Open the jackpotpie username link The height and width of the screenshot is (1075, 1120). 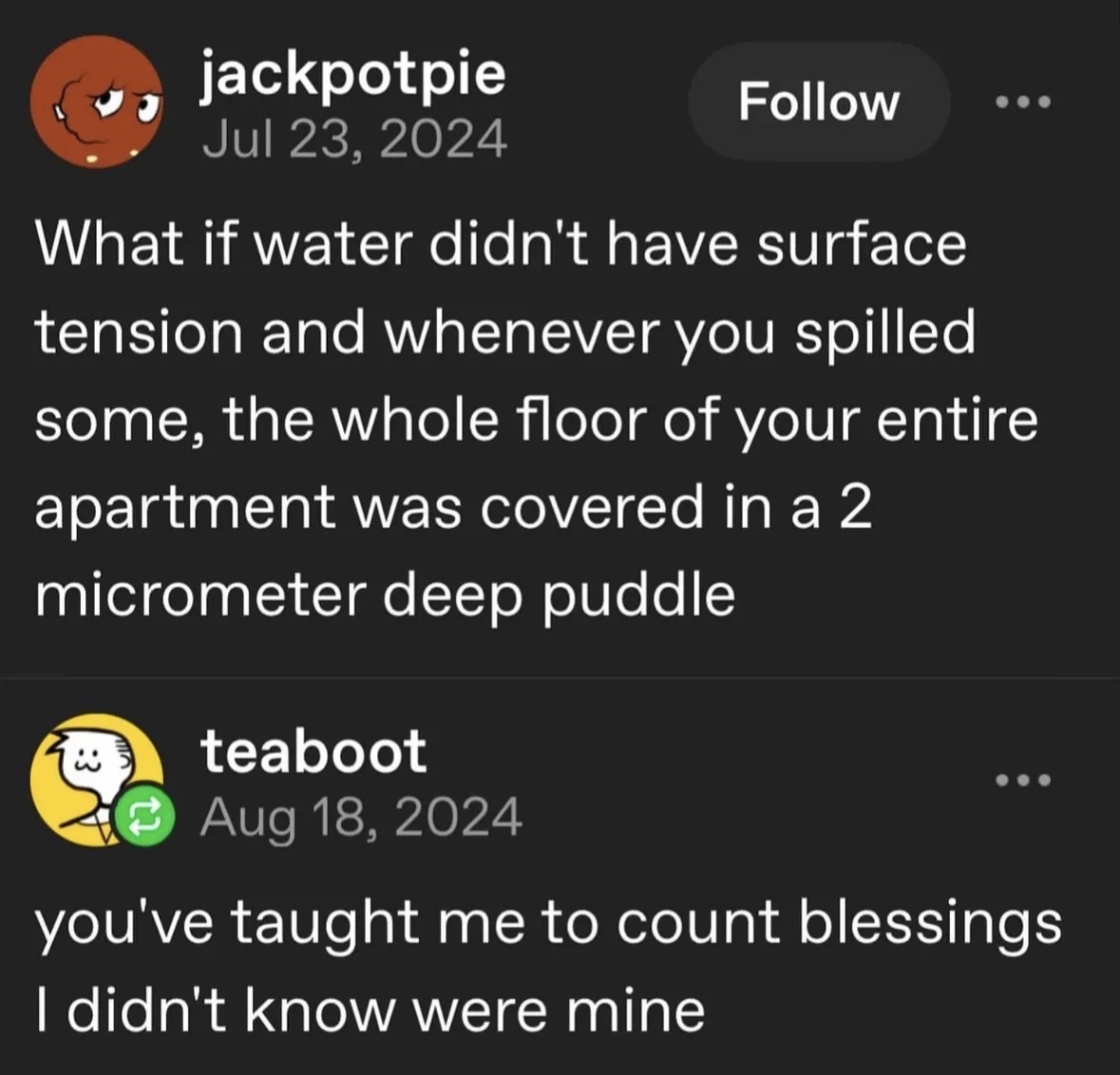352,74
